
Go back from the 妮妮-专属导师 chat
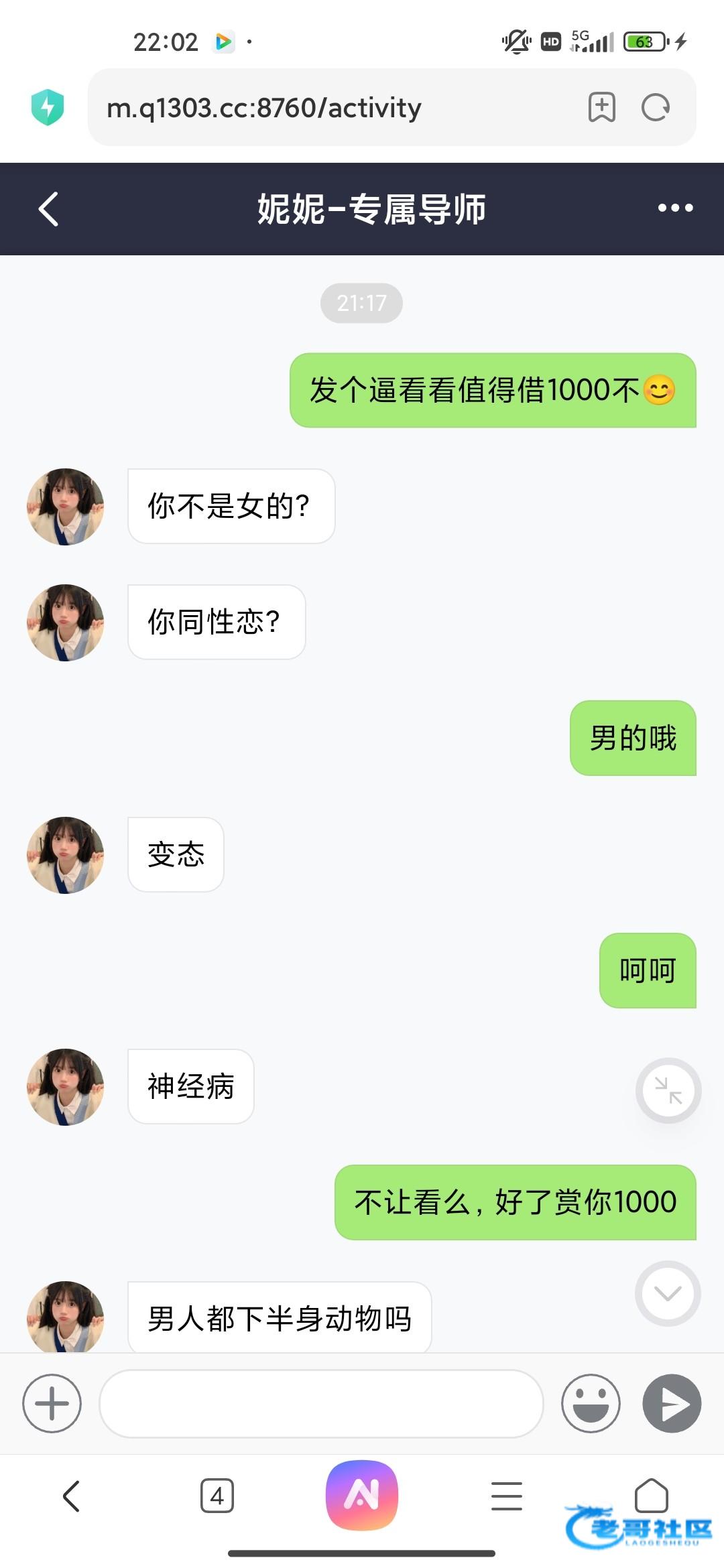(48, 209)
